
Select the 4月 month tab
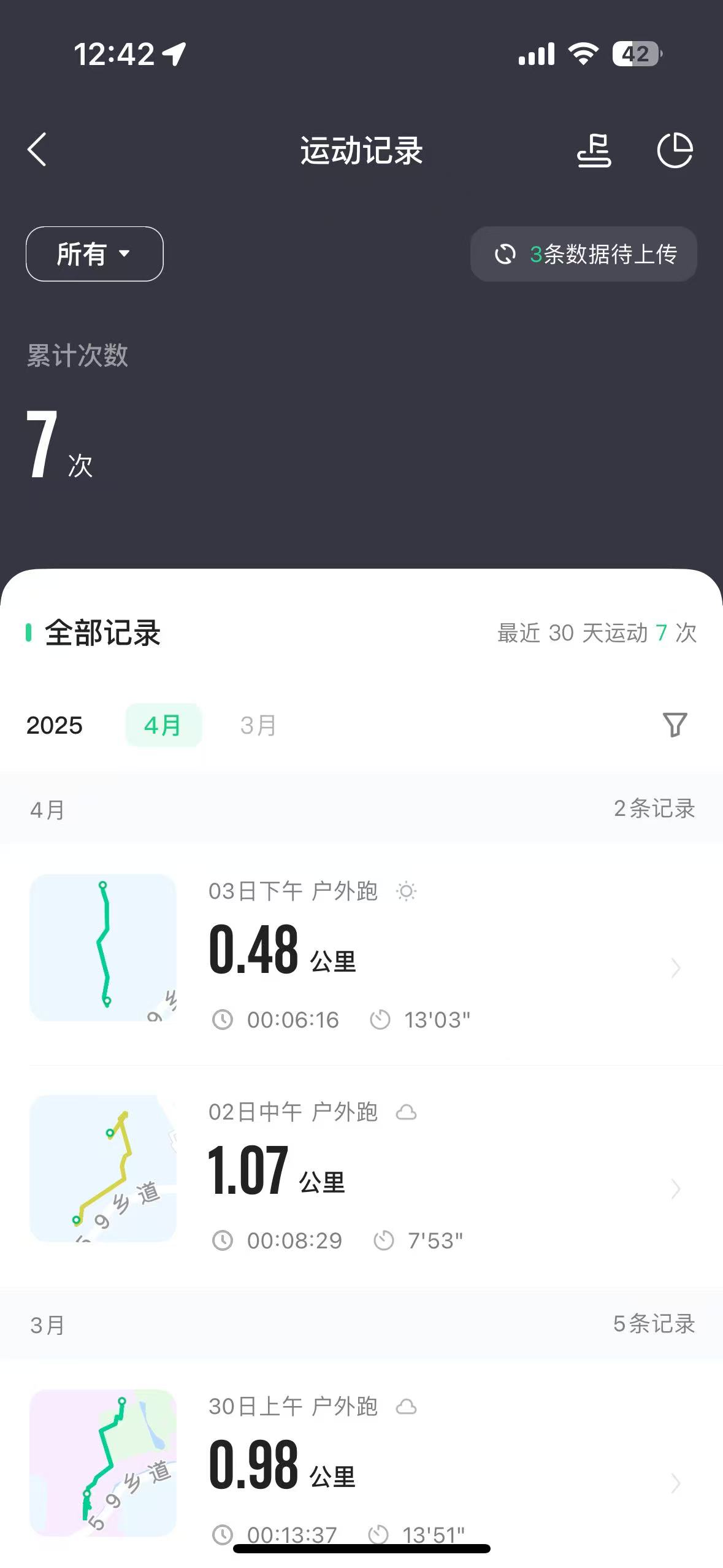coord(163,725)
